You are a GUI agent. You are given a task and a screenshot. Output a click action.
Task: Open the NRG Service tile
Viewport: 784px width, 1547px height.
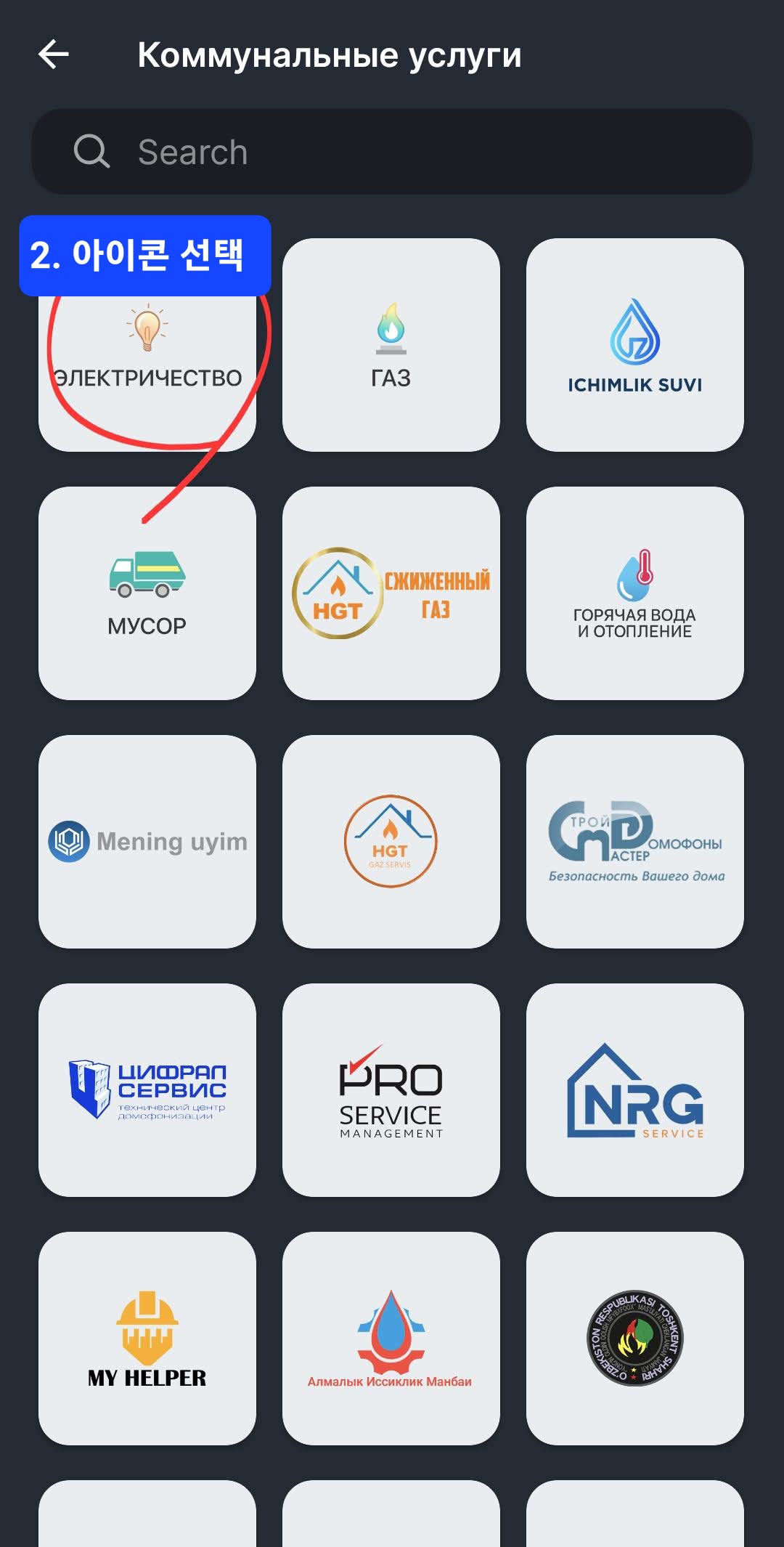coord(634,1090)
